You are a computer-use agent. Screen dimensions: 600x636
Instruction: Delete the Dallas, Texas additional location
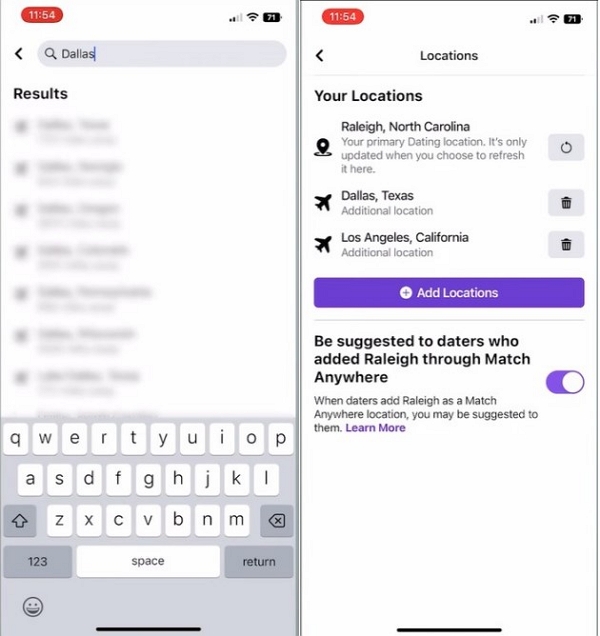coord(566,203)
